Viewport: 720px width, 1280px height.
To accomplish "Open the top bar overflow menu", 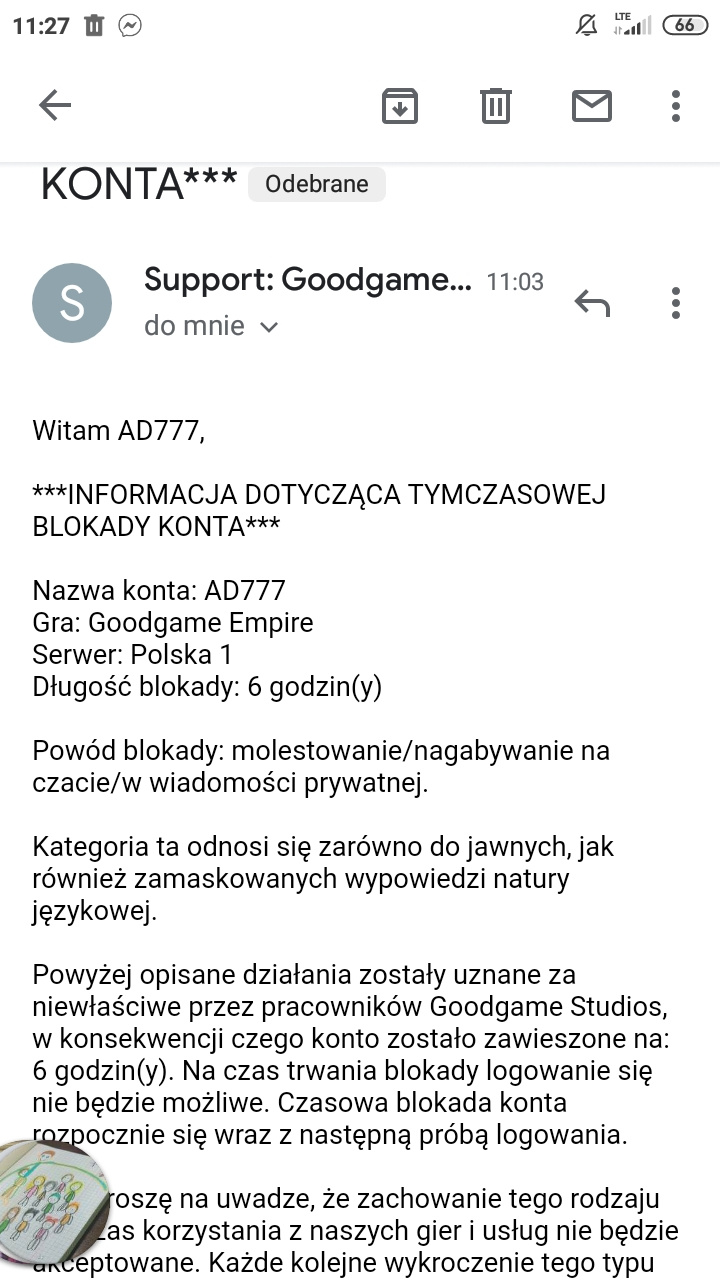I will tap(676, 105).
